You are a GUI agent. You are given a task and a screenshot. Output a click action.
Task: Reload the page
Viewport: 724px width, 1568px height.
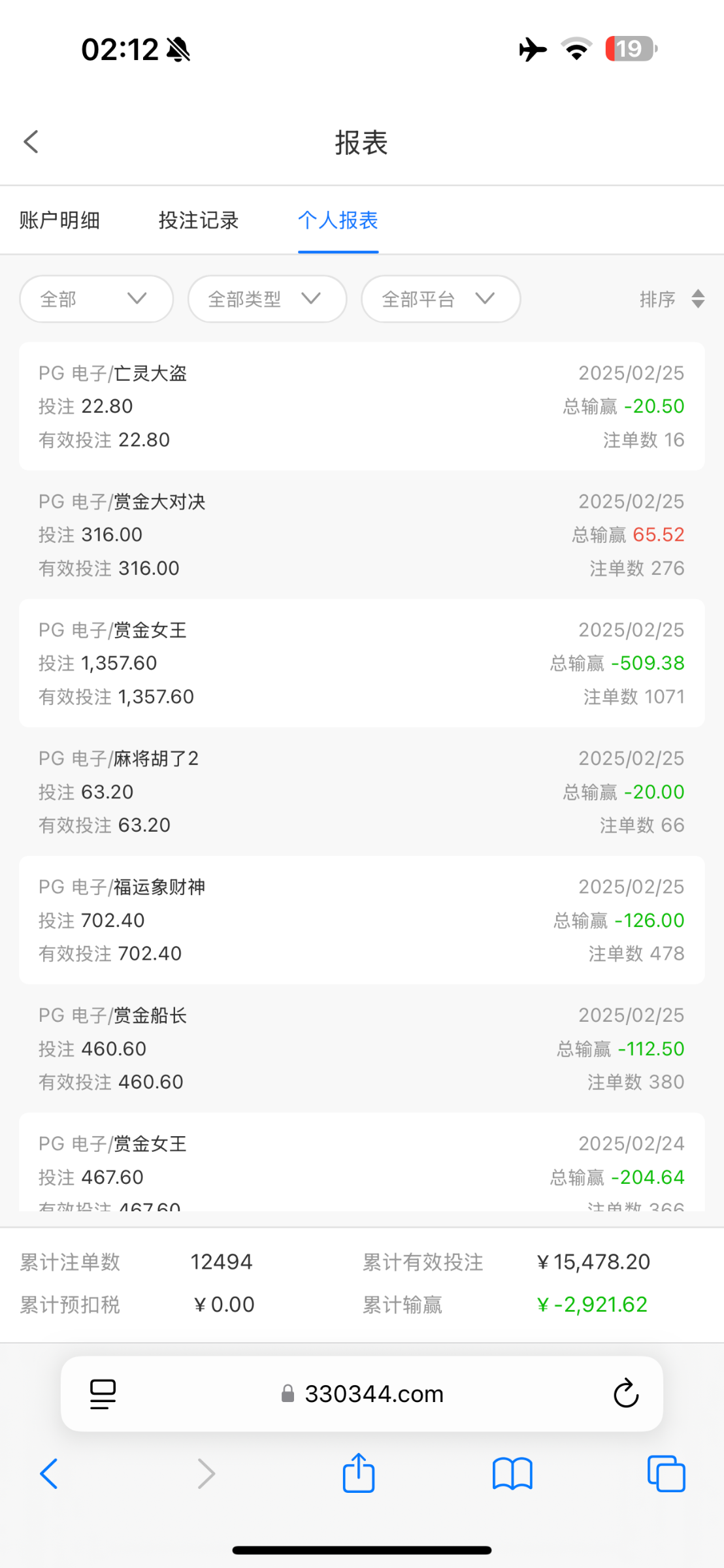tap(625, 1394)
